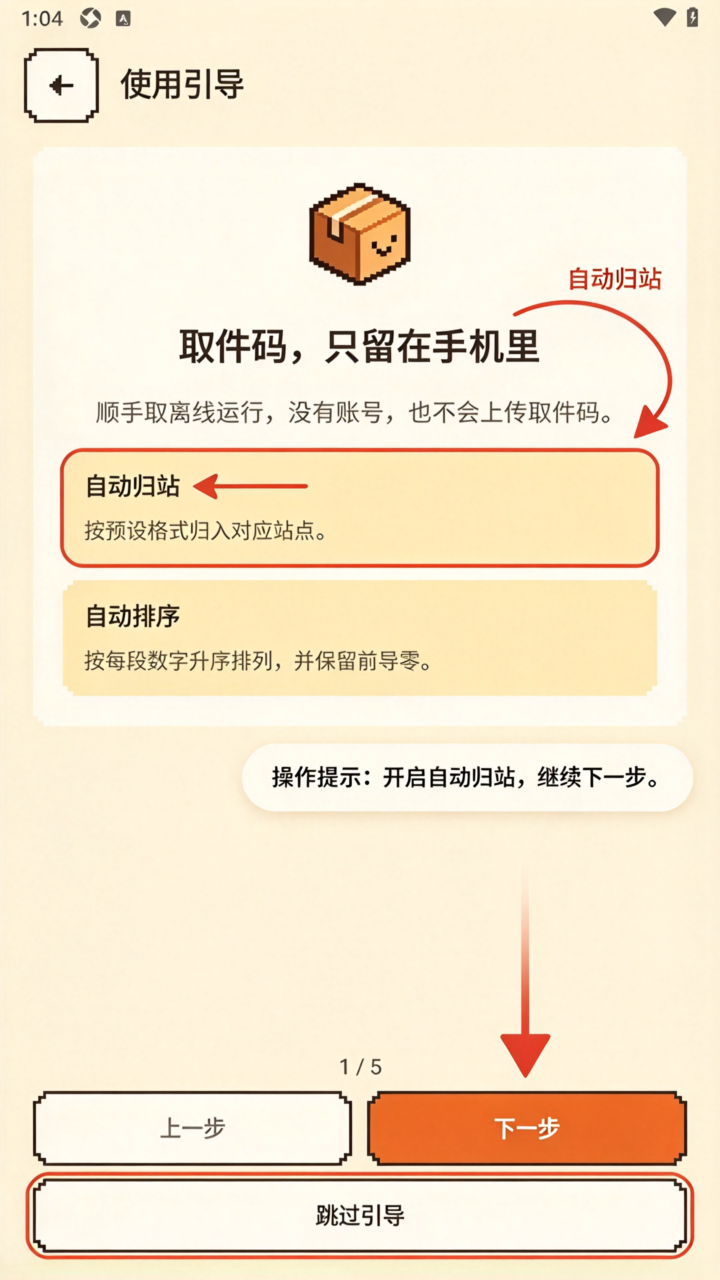Skip the guide with 跳过引导
The width and height of the screenshot is (720, 1280).
[360, 1216]
